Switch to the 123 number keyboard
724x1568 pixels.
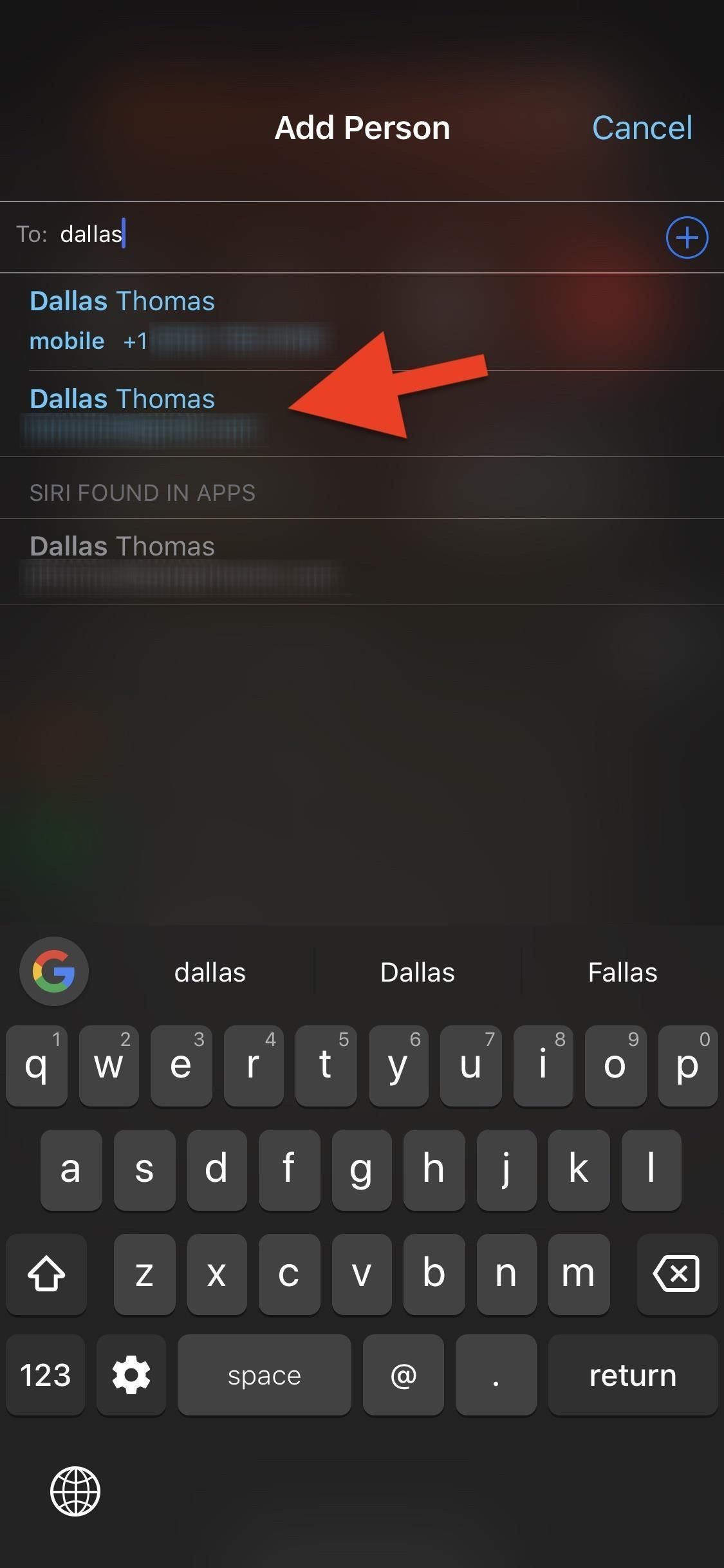click(45, 1375)
